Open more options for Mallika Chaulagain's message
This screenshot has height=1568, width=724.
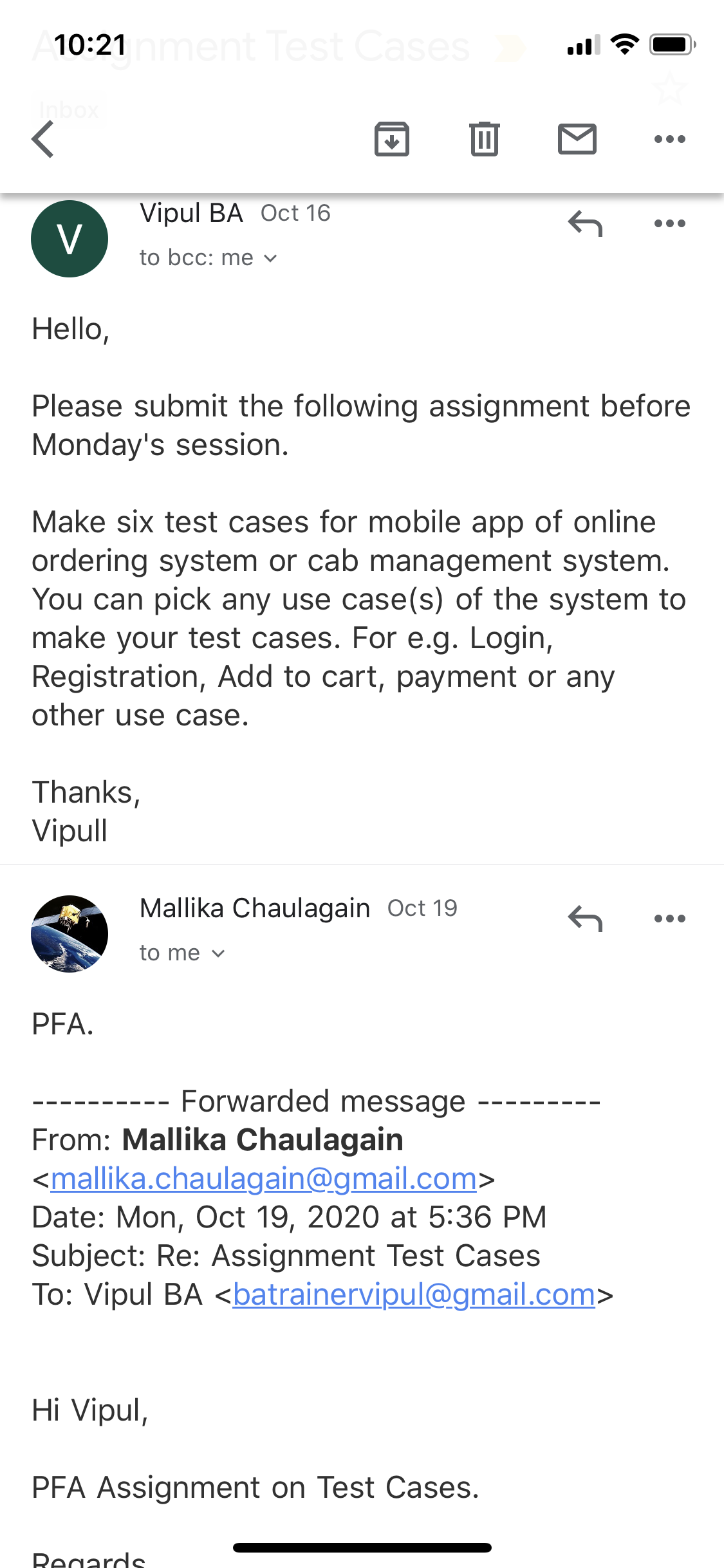(670, 919)
